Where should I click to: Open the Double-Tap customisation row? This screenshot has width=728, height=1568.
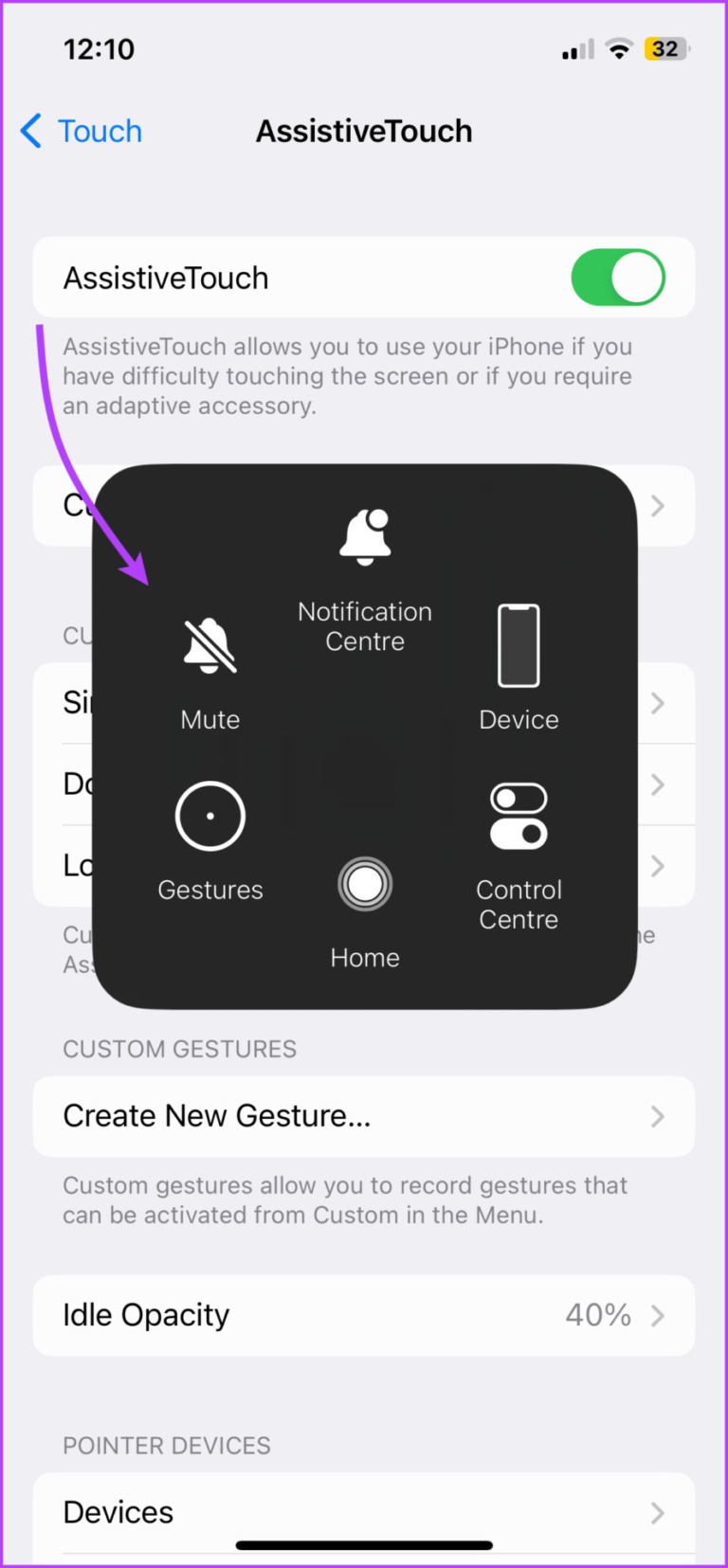tap(364, 784)
